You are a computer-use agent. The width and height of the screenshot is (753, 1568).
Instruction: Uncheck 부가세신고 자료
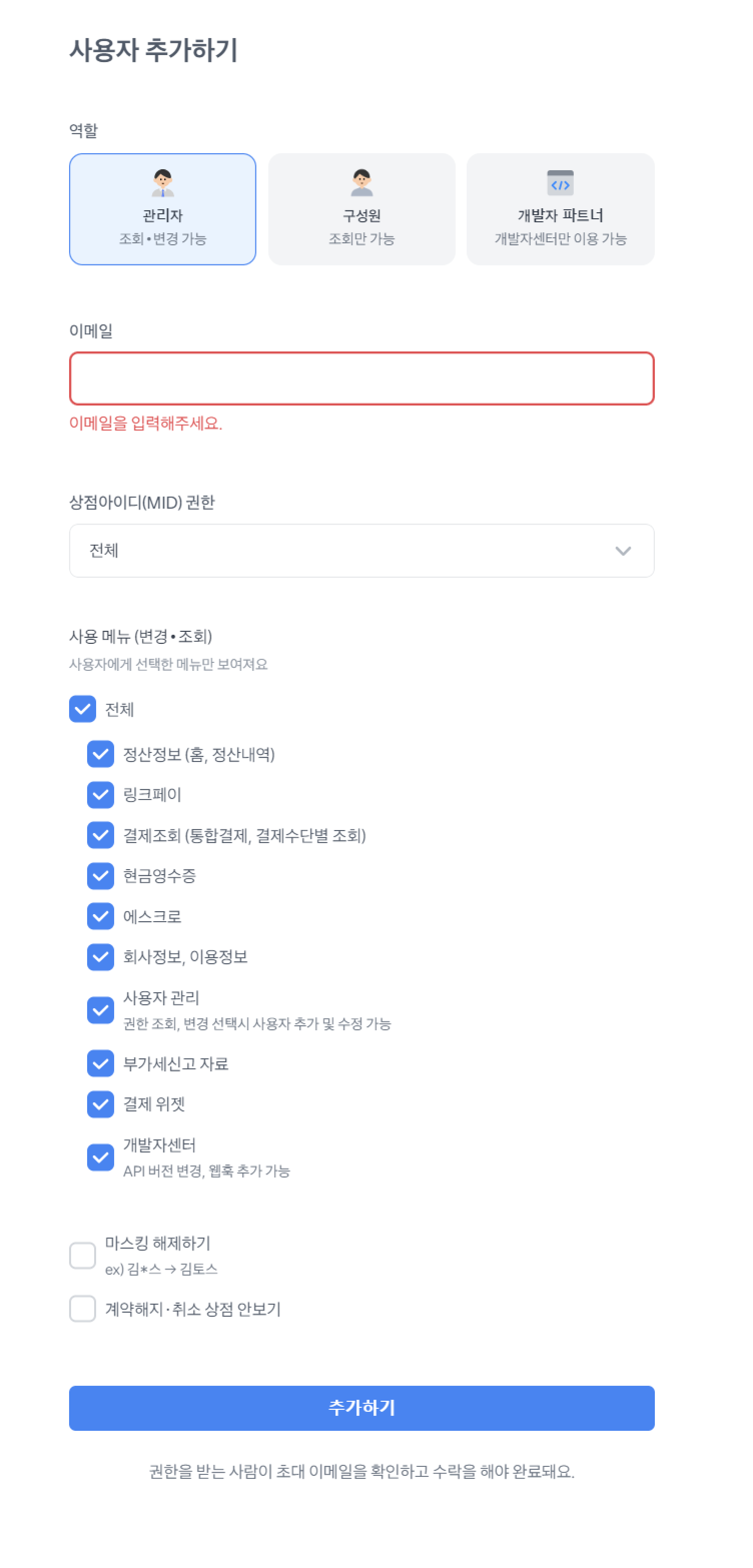tap(101, 1063)
